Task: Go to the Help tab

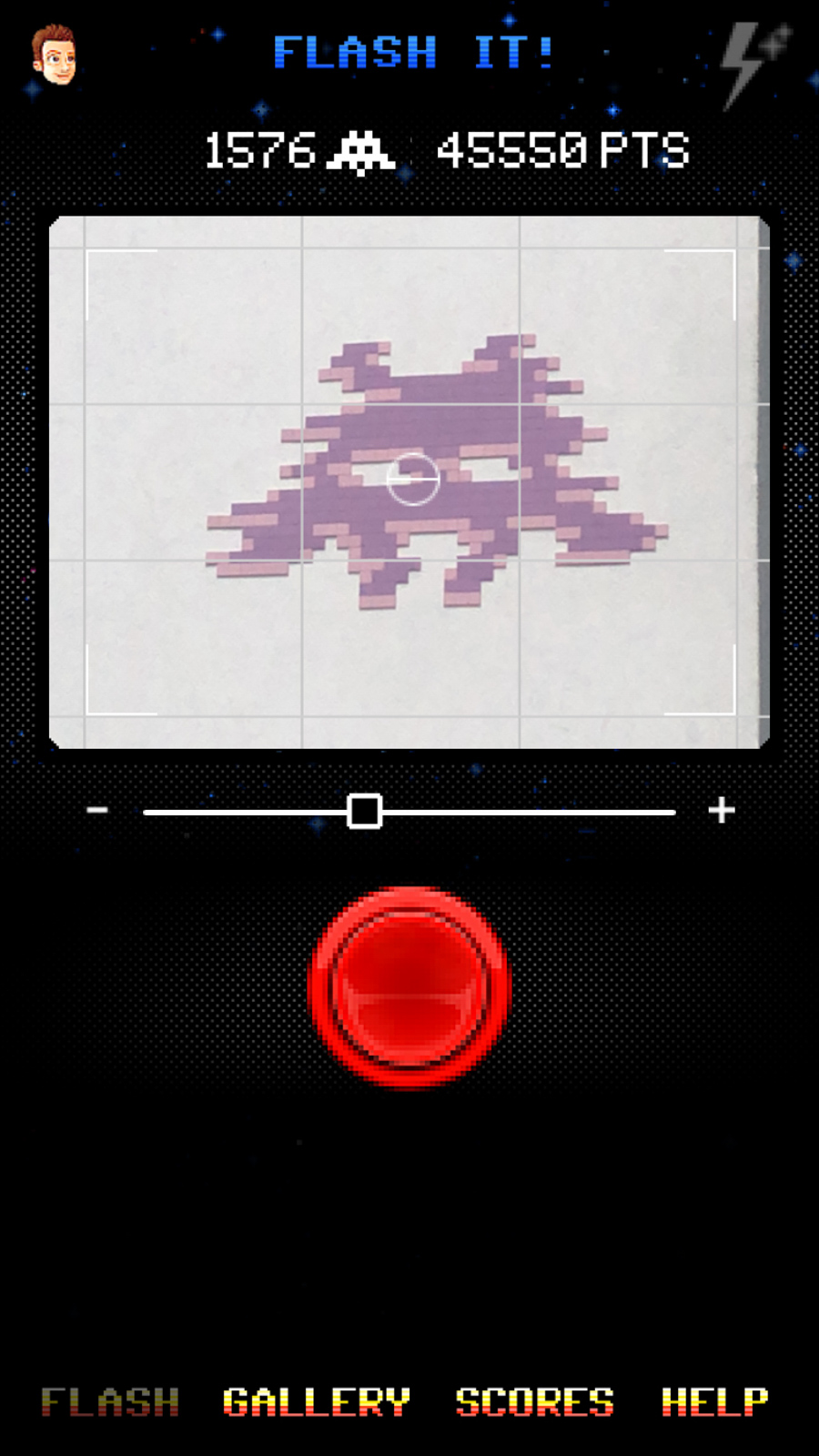Action: point(714,1401)
